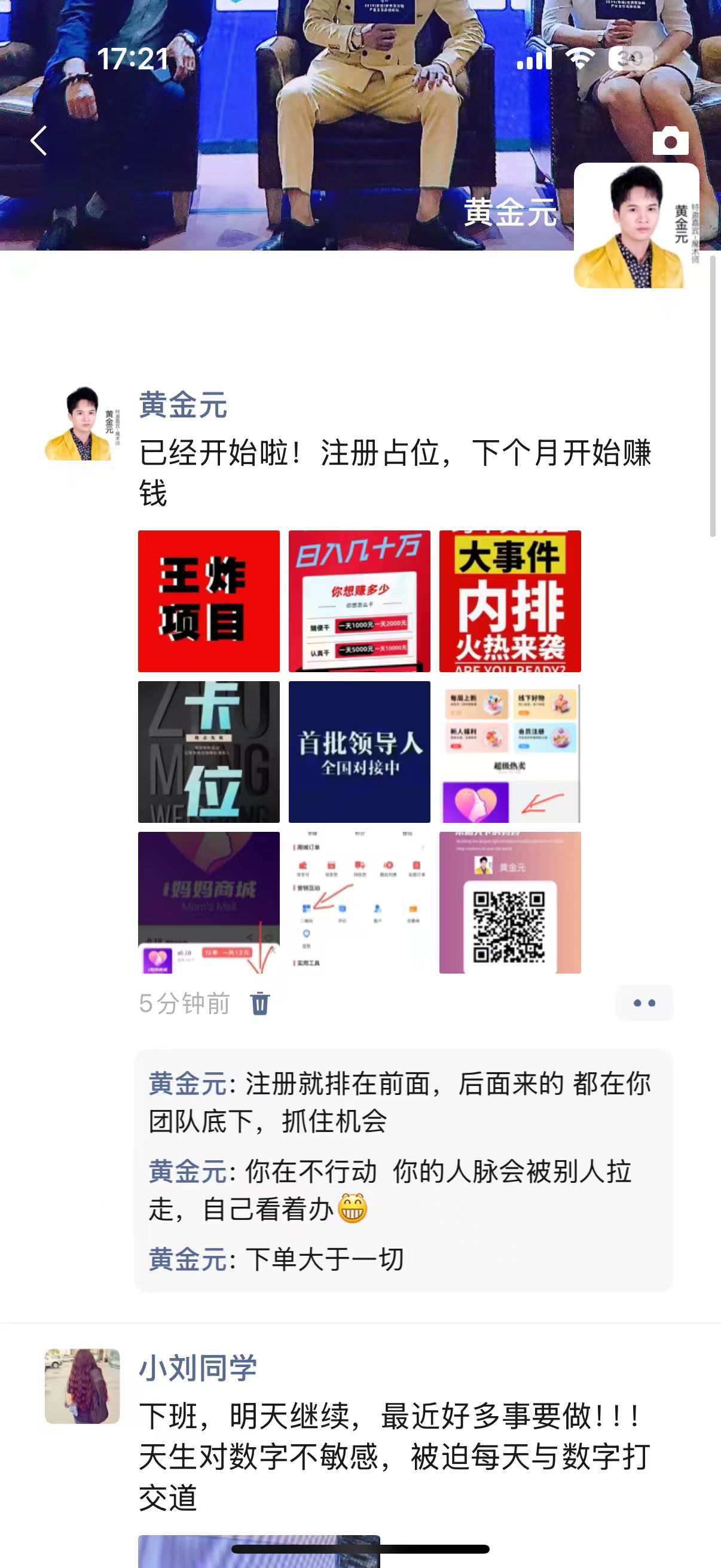View the 卡位 image
Image resolution: width=721 pixels, height=1568 pixels.
[209, 752]
